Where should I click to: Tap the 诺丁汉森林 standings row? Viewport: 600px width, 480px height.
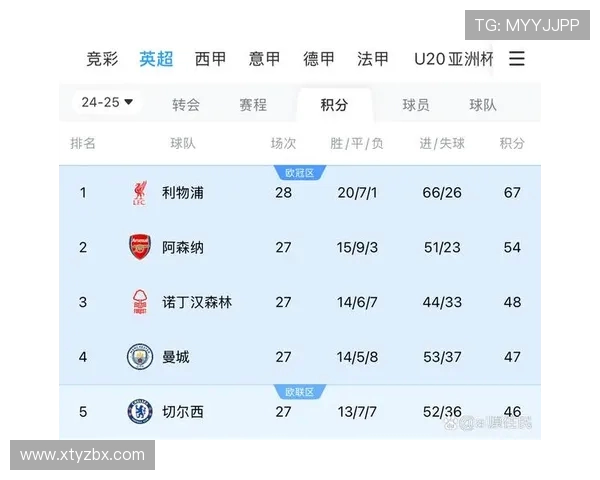pyautogui.click(x=197, y=302)
